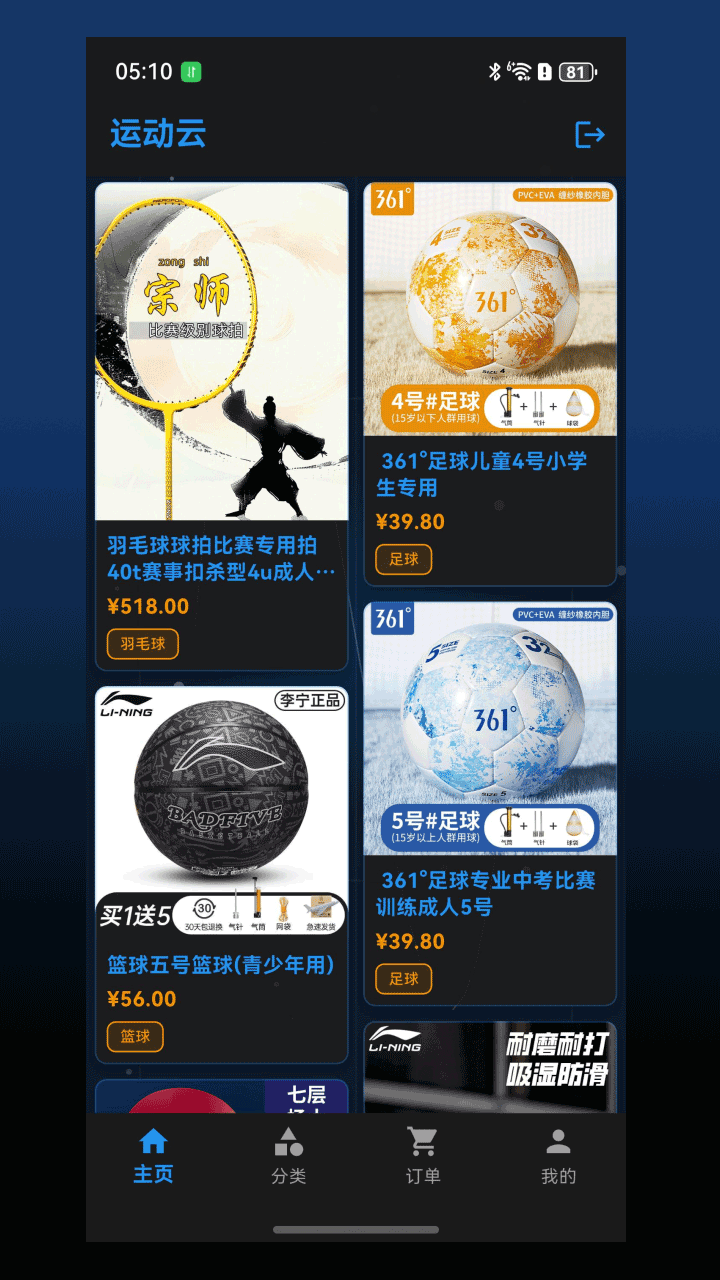
Task: Select the 足球 tag under the 4号 football
Action: point(403,559)
